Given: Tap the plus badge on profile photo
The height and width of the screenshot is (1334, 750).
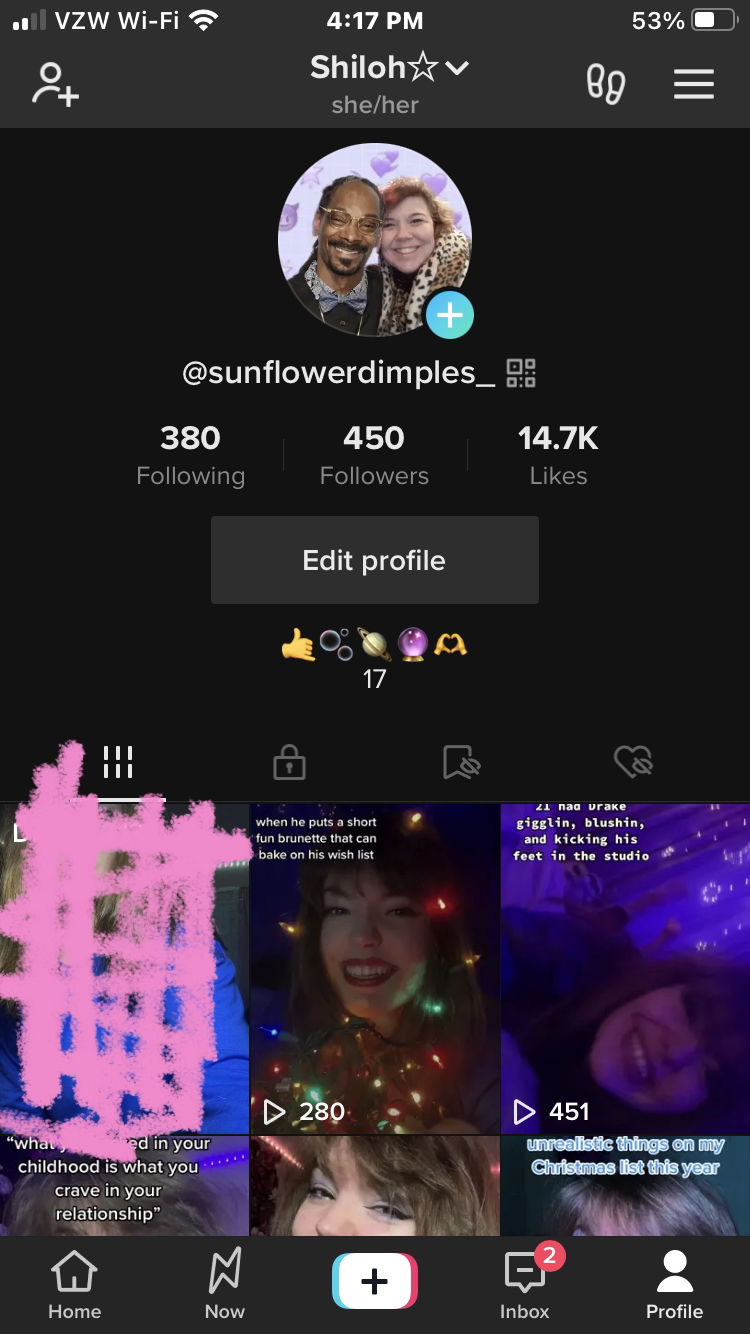Looking at the screenshot, I should click(x=449, y=316).
